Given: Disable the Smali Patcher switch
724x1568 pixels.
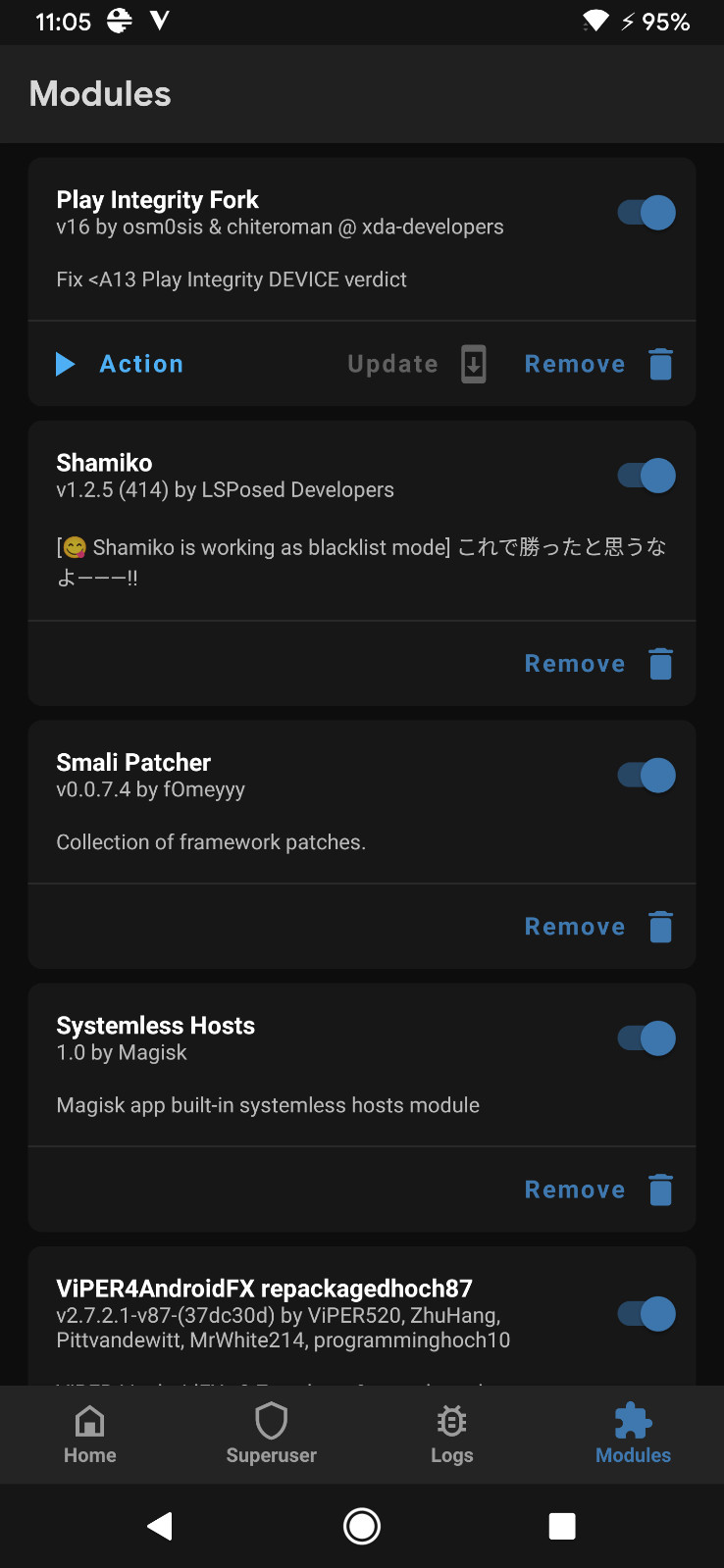Looking at the screenshot, I should tap(646, 776).
